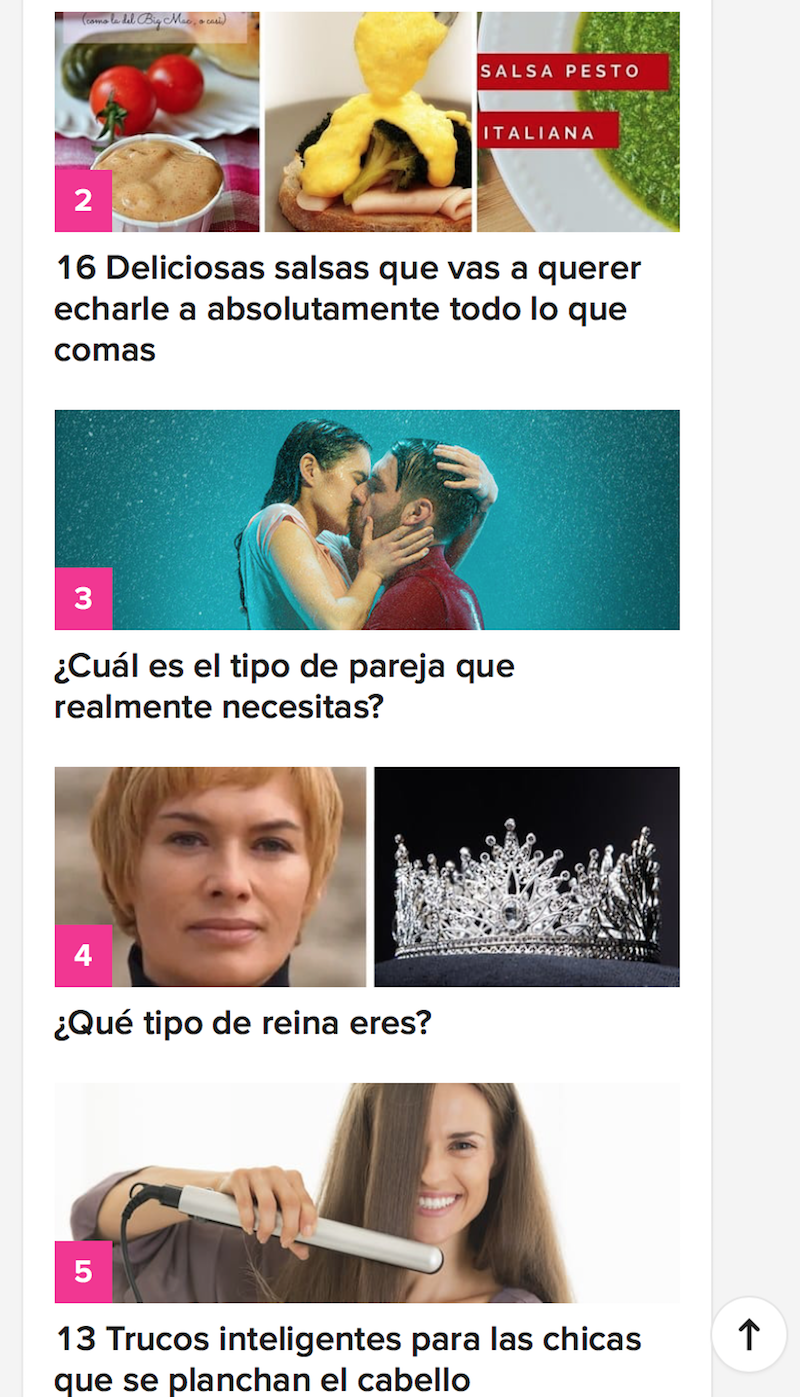
Task: Select the headline ¿Qué tipo de reina eres?
Action: (243, 1023)
